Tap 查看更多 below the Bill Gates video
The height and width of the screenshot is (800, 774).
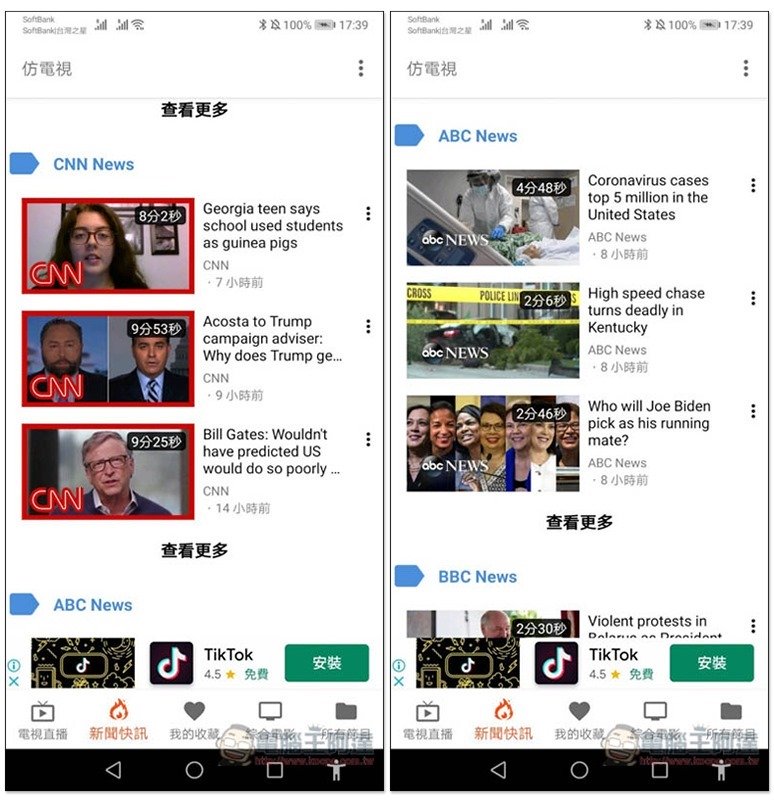coord(195,551)
